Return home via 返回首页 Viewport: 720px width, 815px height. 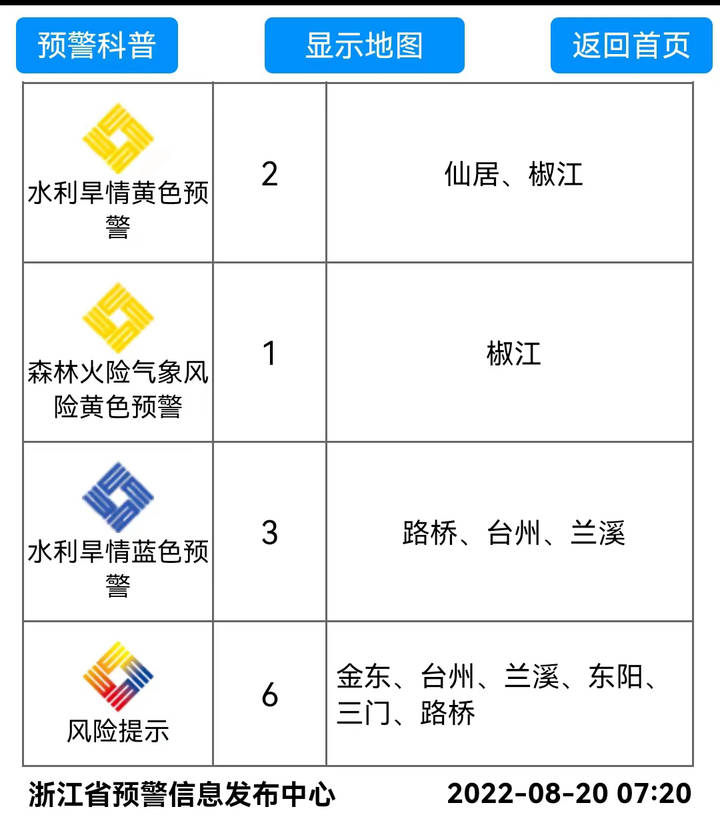(x=631, y=45)
